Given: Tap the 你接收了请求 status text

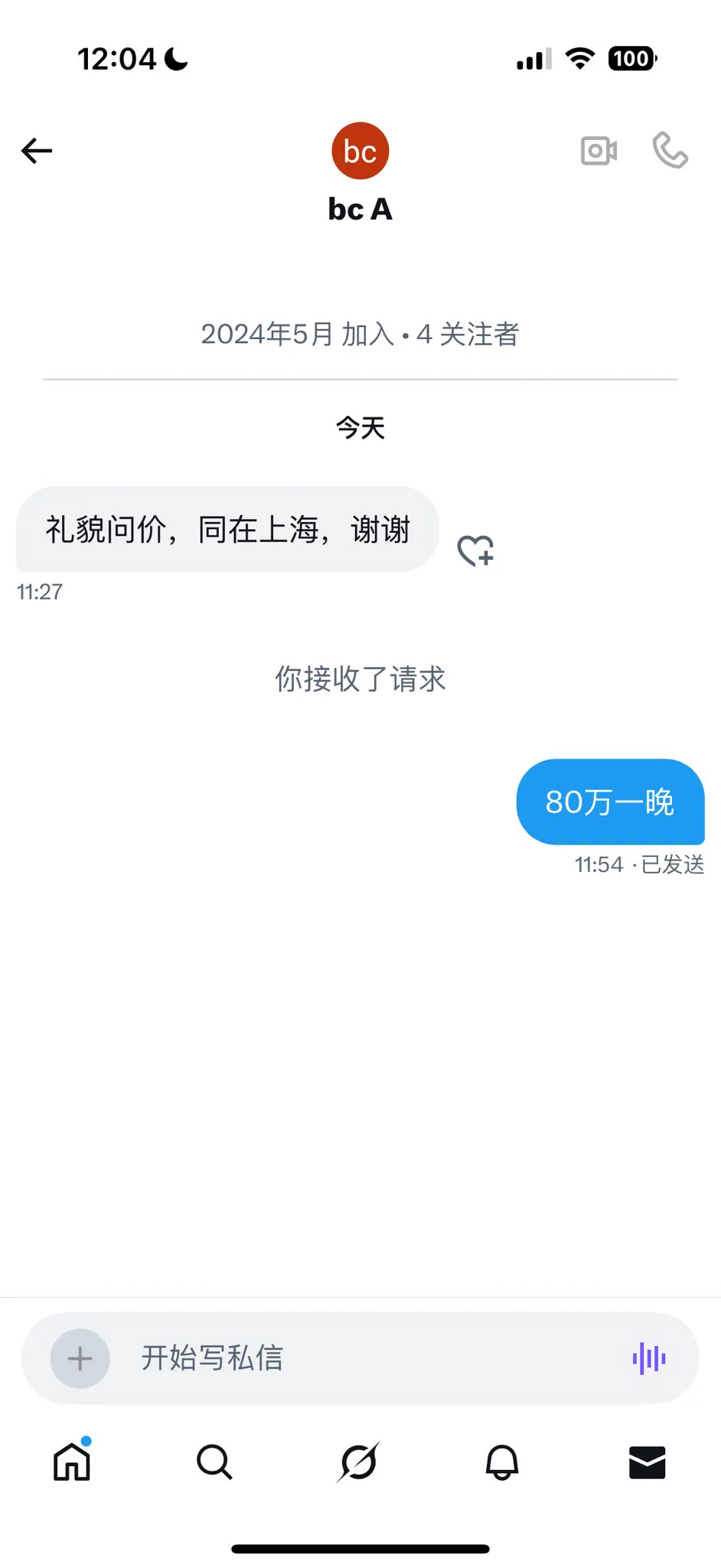Looking at the screenshot, I should (360, 679).
